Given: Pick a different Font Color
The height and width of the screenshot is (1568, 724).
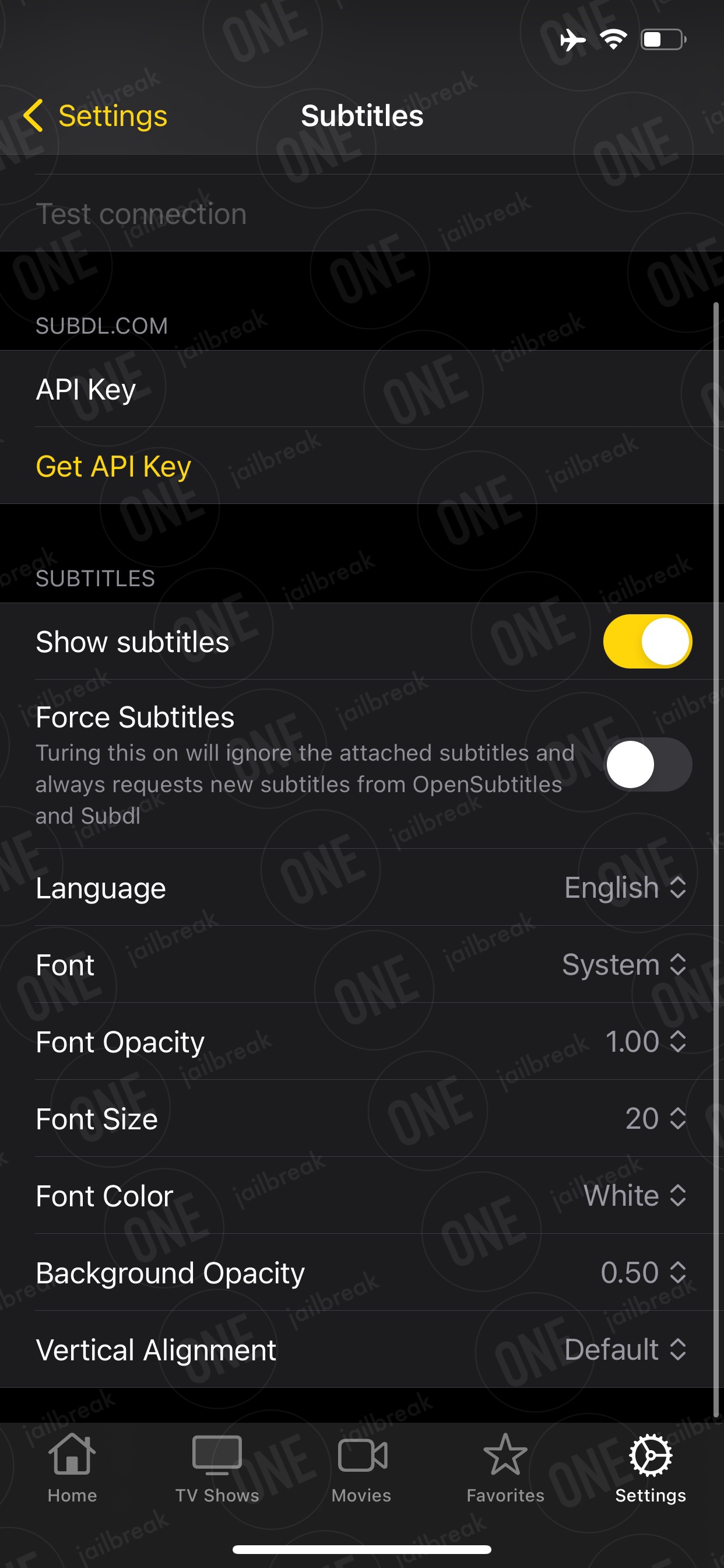Looking at the screenshot, I should pyautogui.click(x=635, y=1195).
